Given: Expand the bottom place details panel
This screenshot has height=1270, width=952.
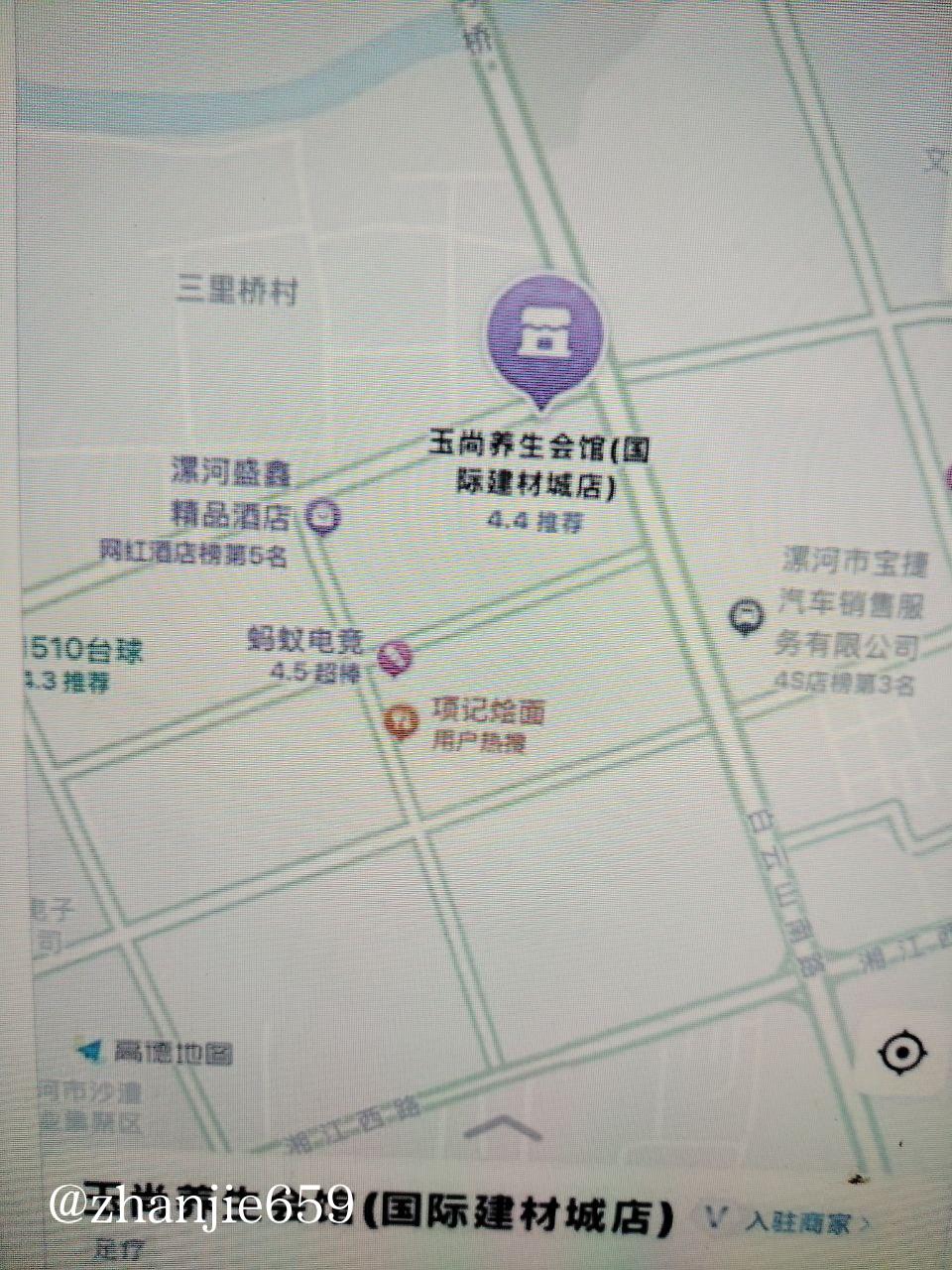Looking at the screenshot, I should (503, 1126).
